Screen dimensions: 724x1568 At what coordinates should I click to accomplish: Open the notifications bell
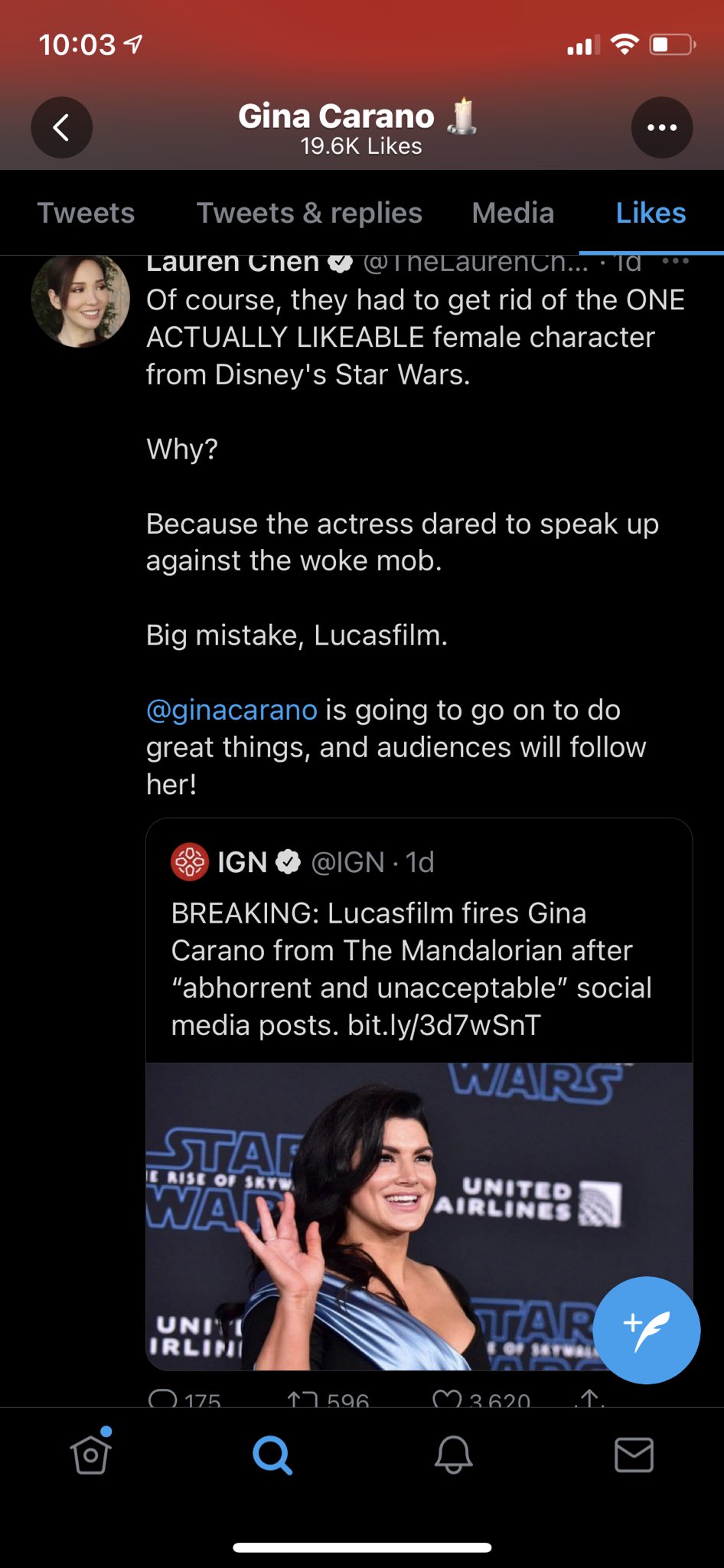453,1455
